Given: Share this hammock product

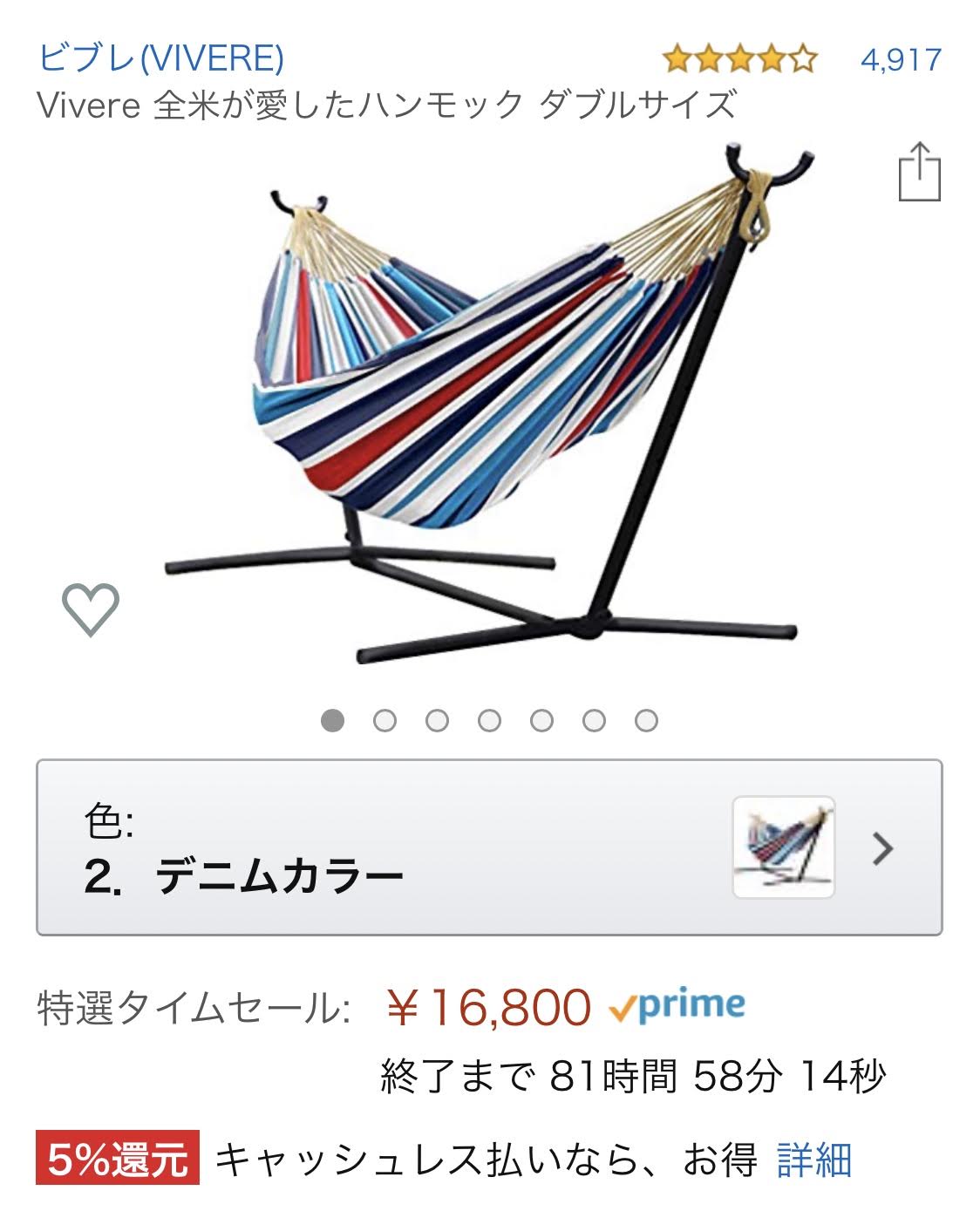Looking at the screenshot, I should [x=919, y=172].
